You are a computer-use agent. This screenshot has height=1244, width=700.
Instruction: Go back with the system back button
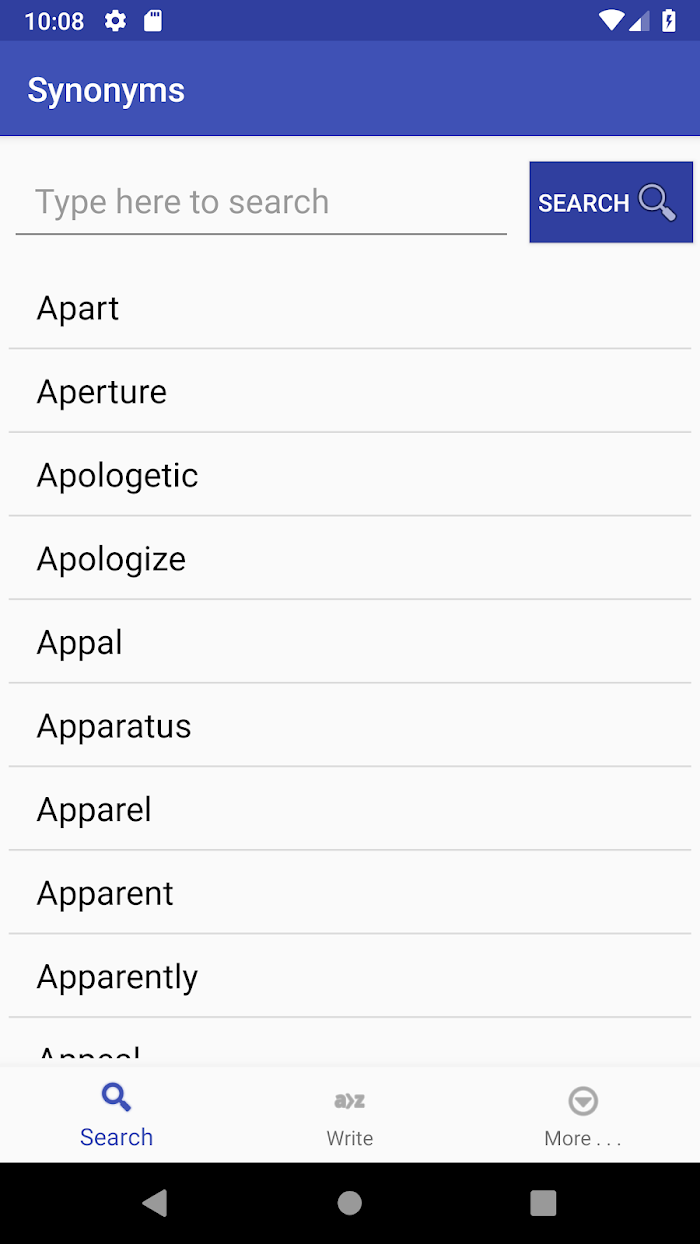pyautogui.click(x=155, y=1203)
